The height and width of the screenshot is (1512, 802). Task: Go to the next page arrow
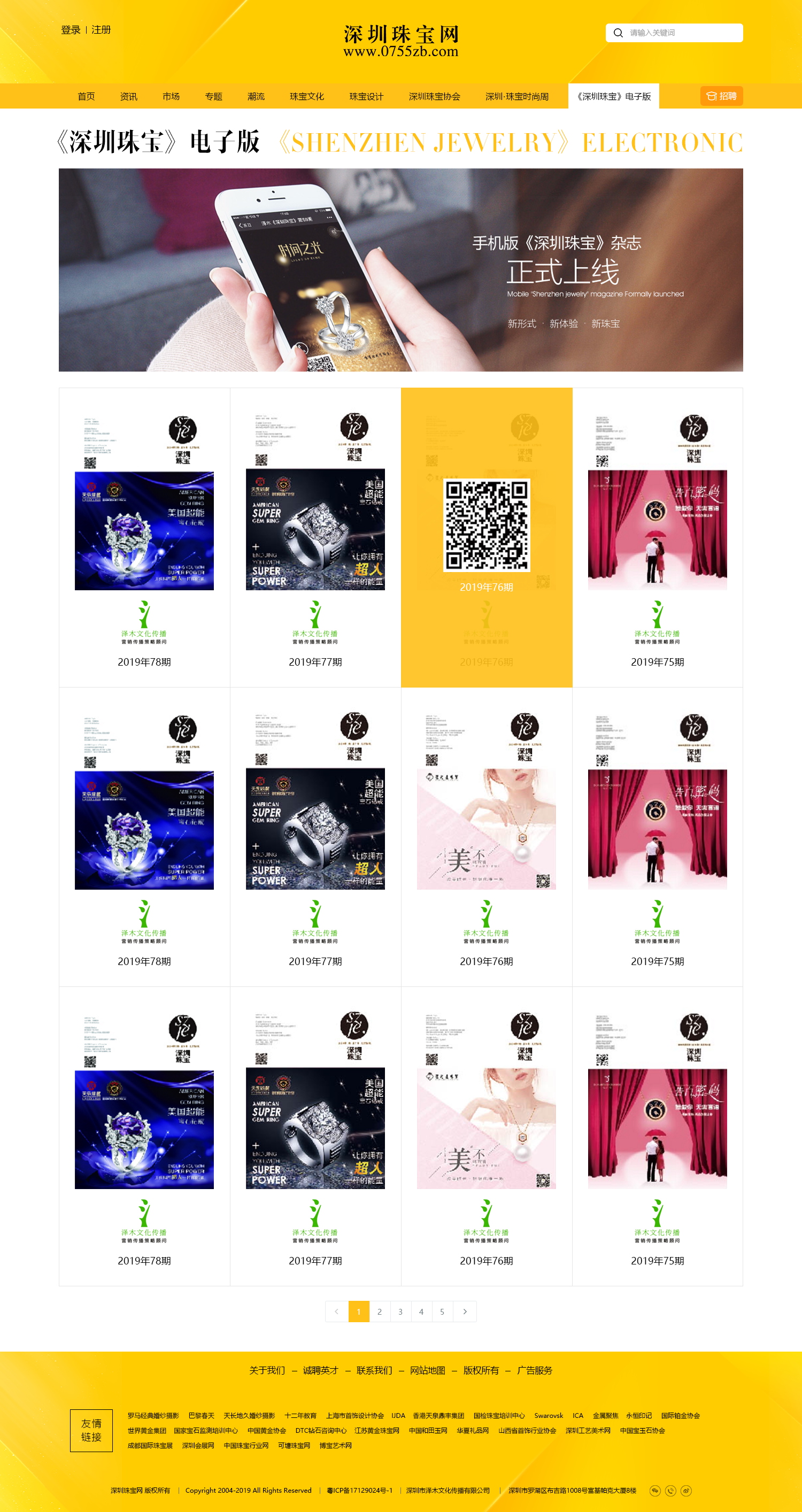(465, 1312)
